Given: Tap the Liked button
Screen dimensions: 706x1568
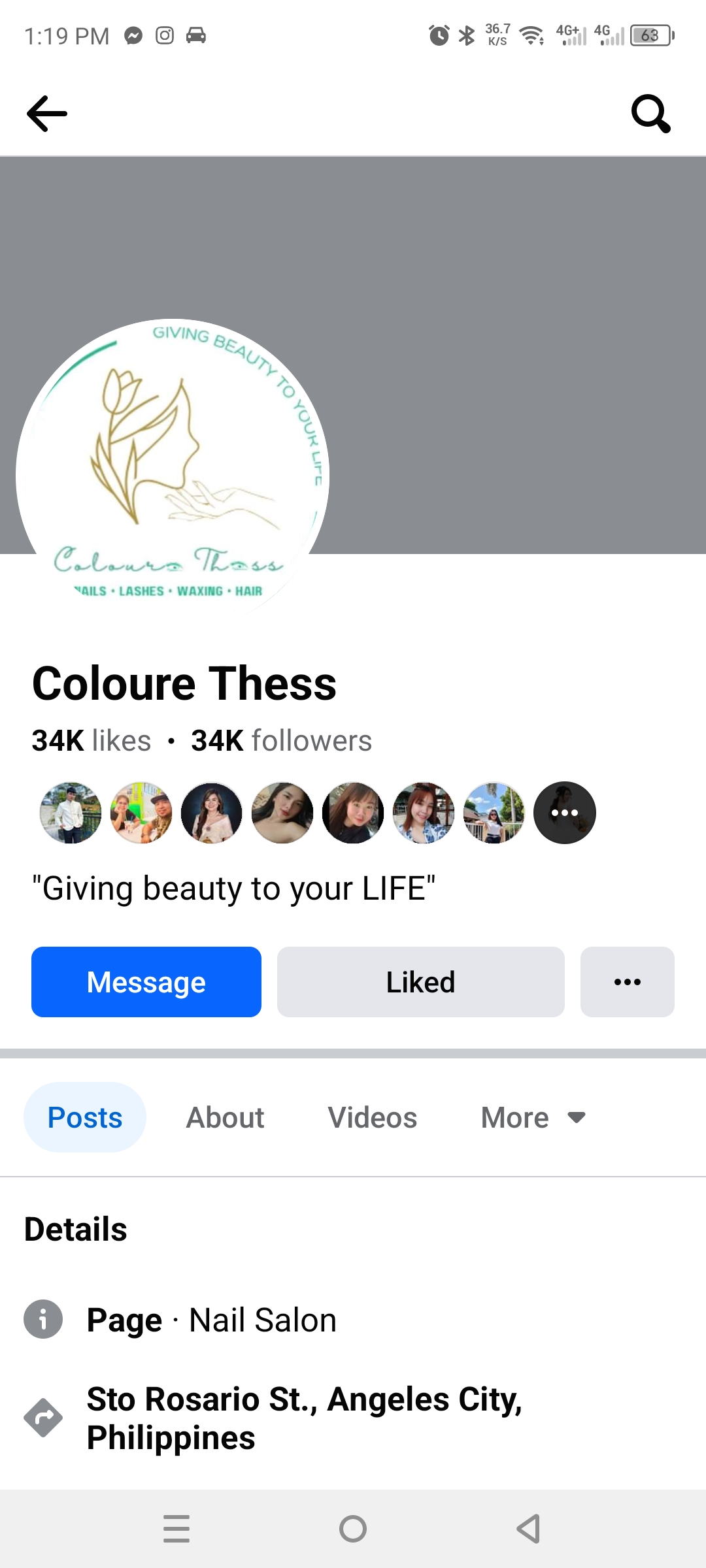Looking at the screenshot, I should point(420,982).
